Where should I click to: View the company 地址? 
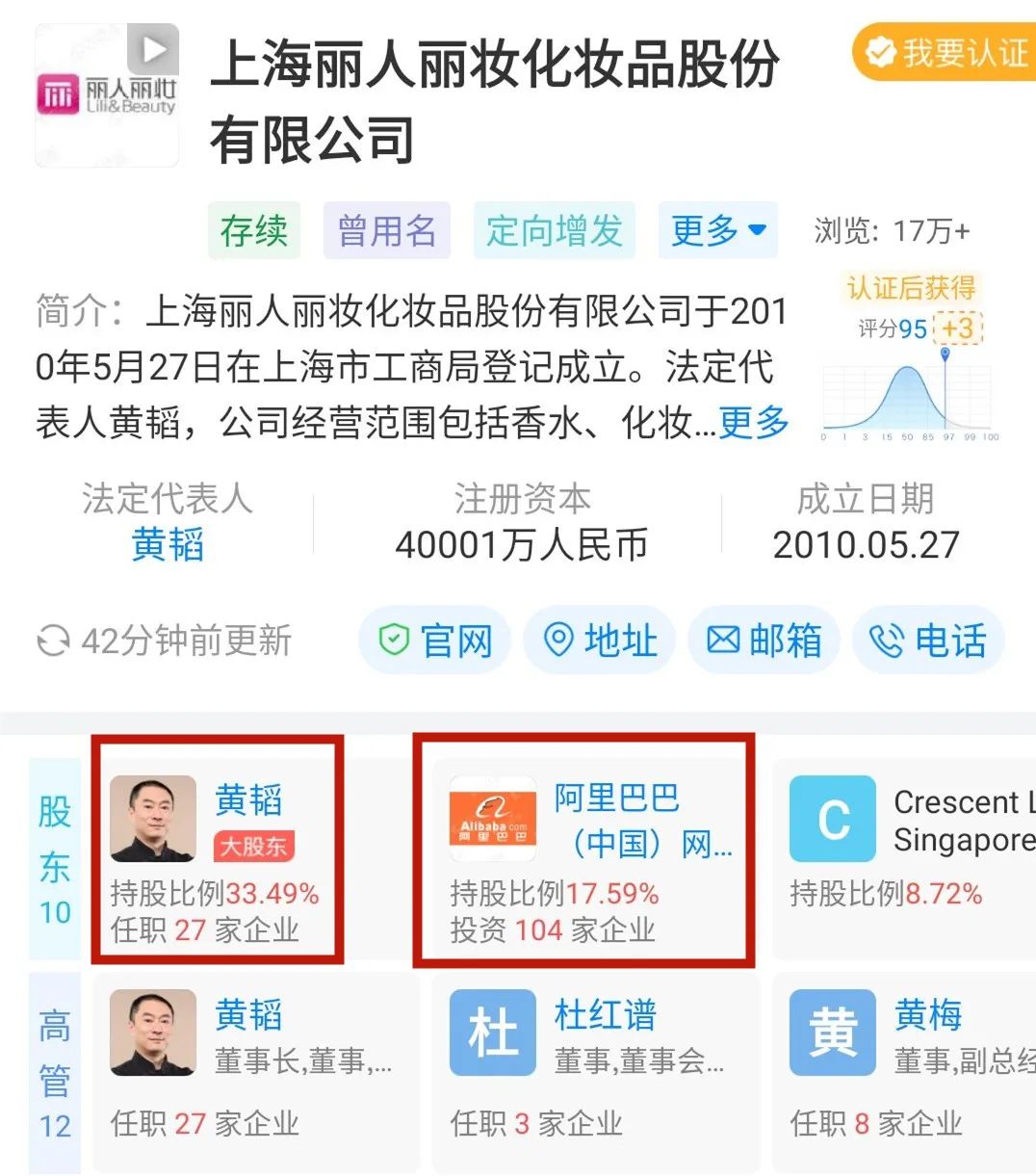[600, 640]
